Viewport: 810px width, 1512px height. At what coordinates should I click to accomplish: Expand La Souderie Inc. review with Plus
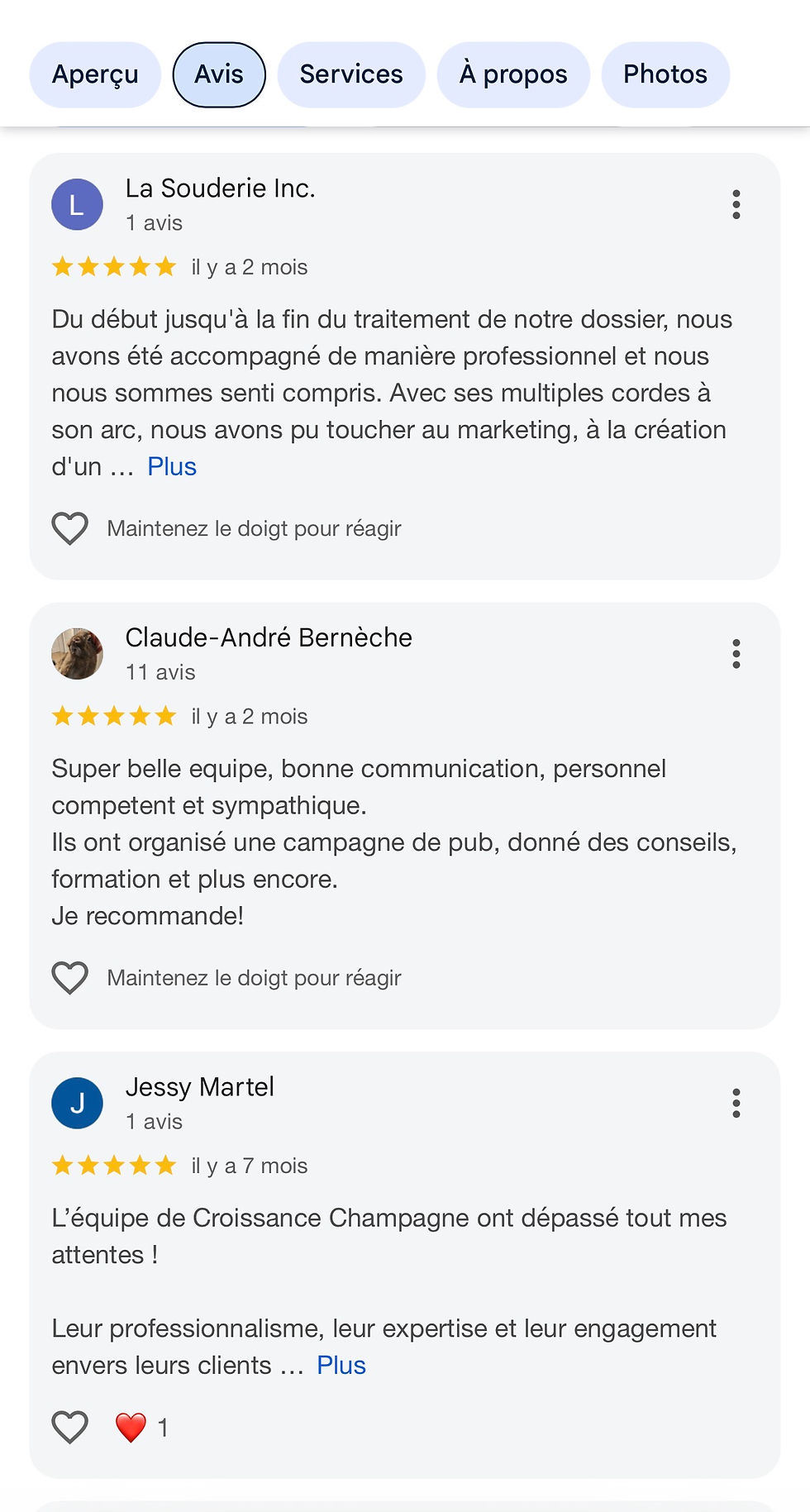[172, 467]
